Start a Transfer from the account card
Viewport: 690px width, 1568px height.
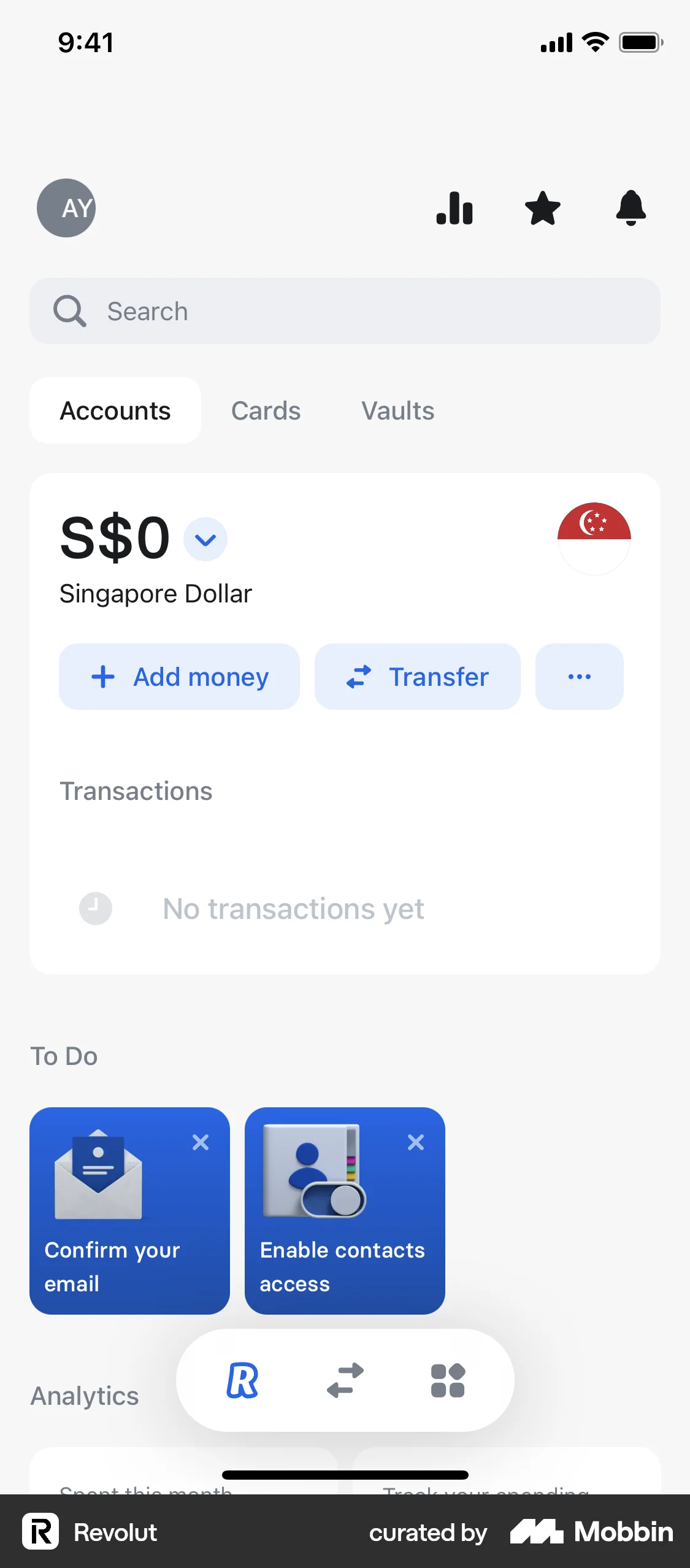tap(417, 677)
